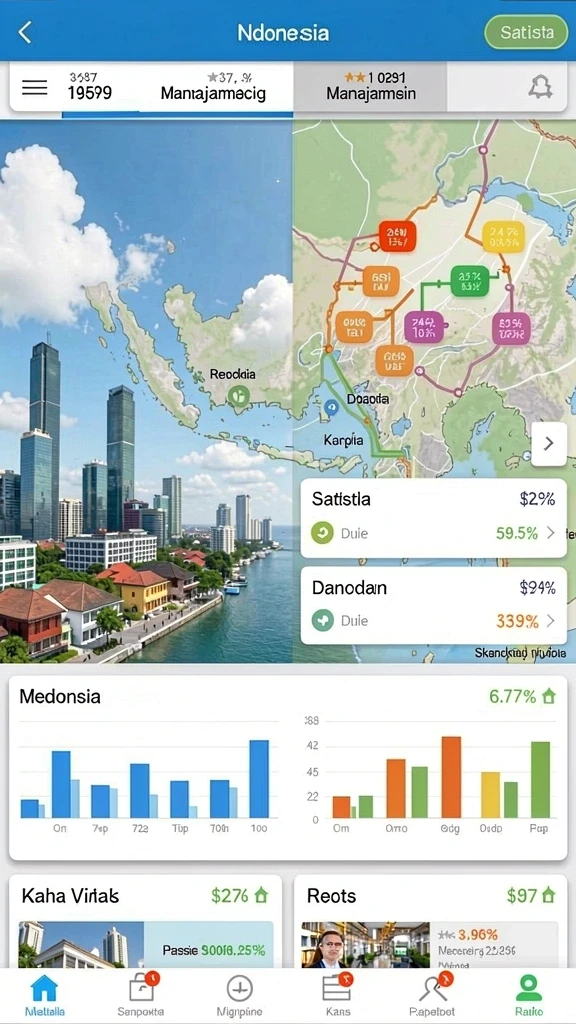The height and width of the screenshot is (1024, 576).
Task: Open the Kaha Virtaks card
Action: click(x=145, y=921)
